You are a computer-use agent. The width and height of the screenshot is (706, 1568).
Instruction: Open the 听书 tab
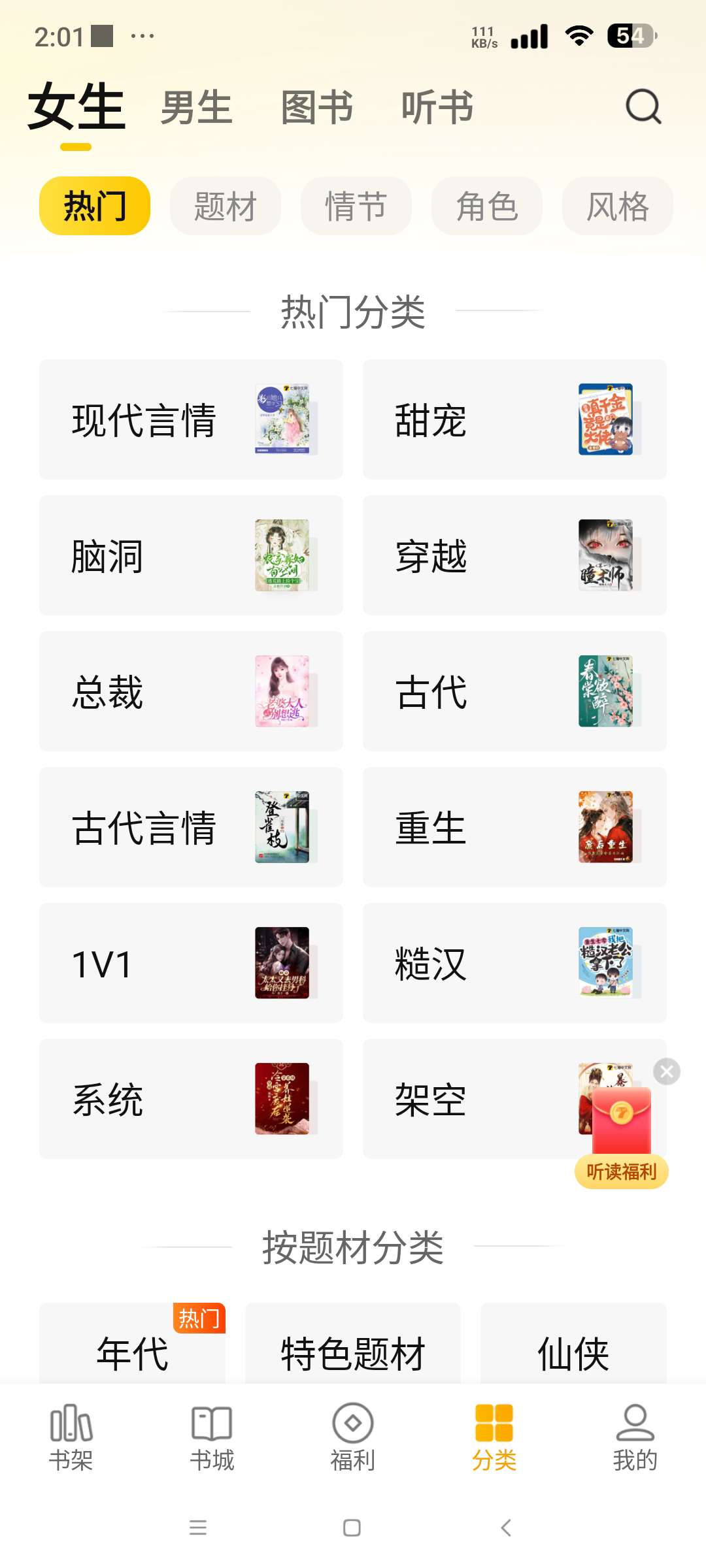point(437,107)
